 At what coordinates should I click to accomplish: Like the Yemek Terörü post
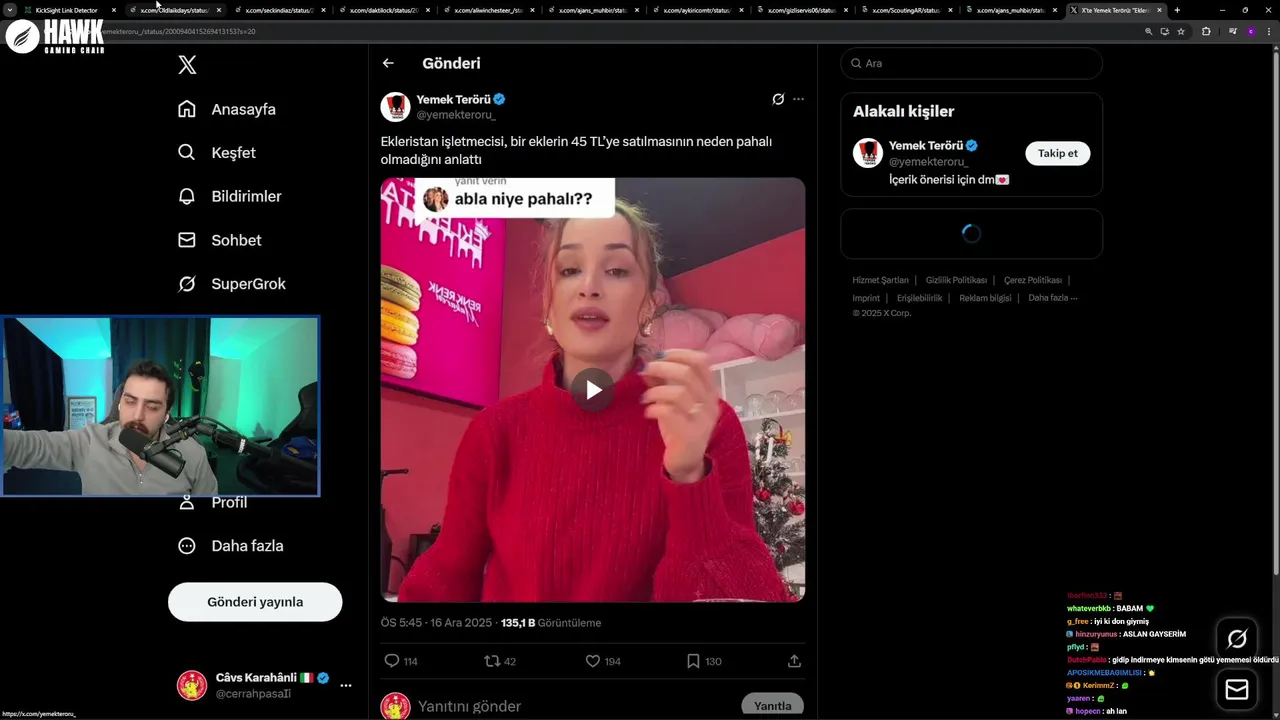(593, 661)
